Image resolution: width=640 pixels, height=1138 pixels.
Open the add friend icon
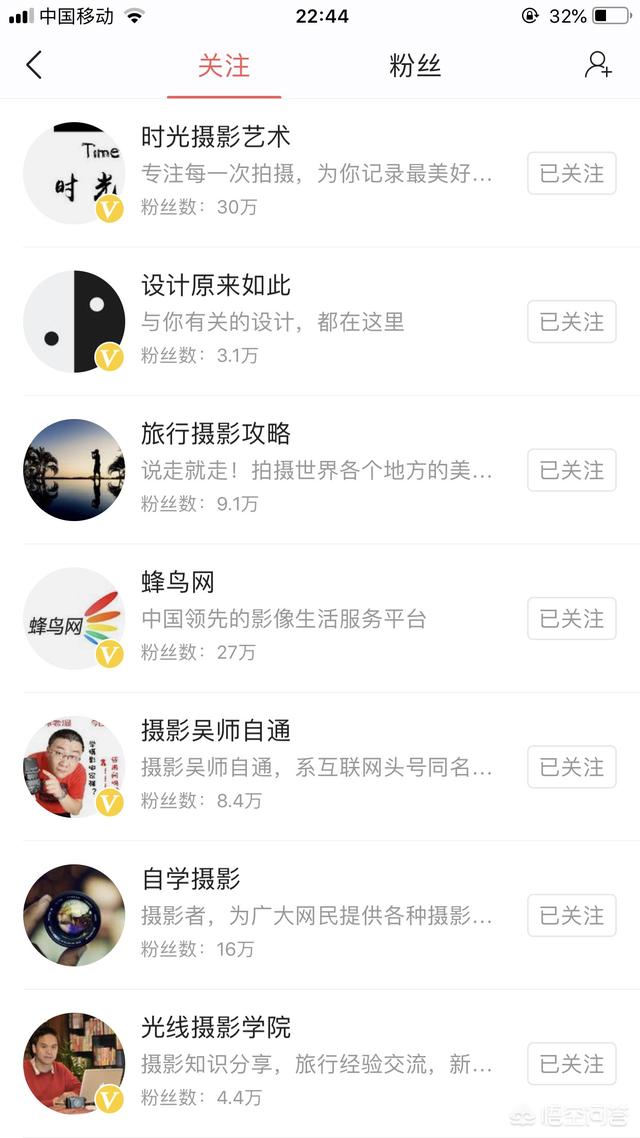point(598,66)
